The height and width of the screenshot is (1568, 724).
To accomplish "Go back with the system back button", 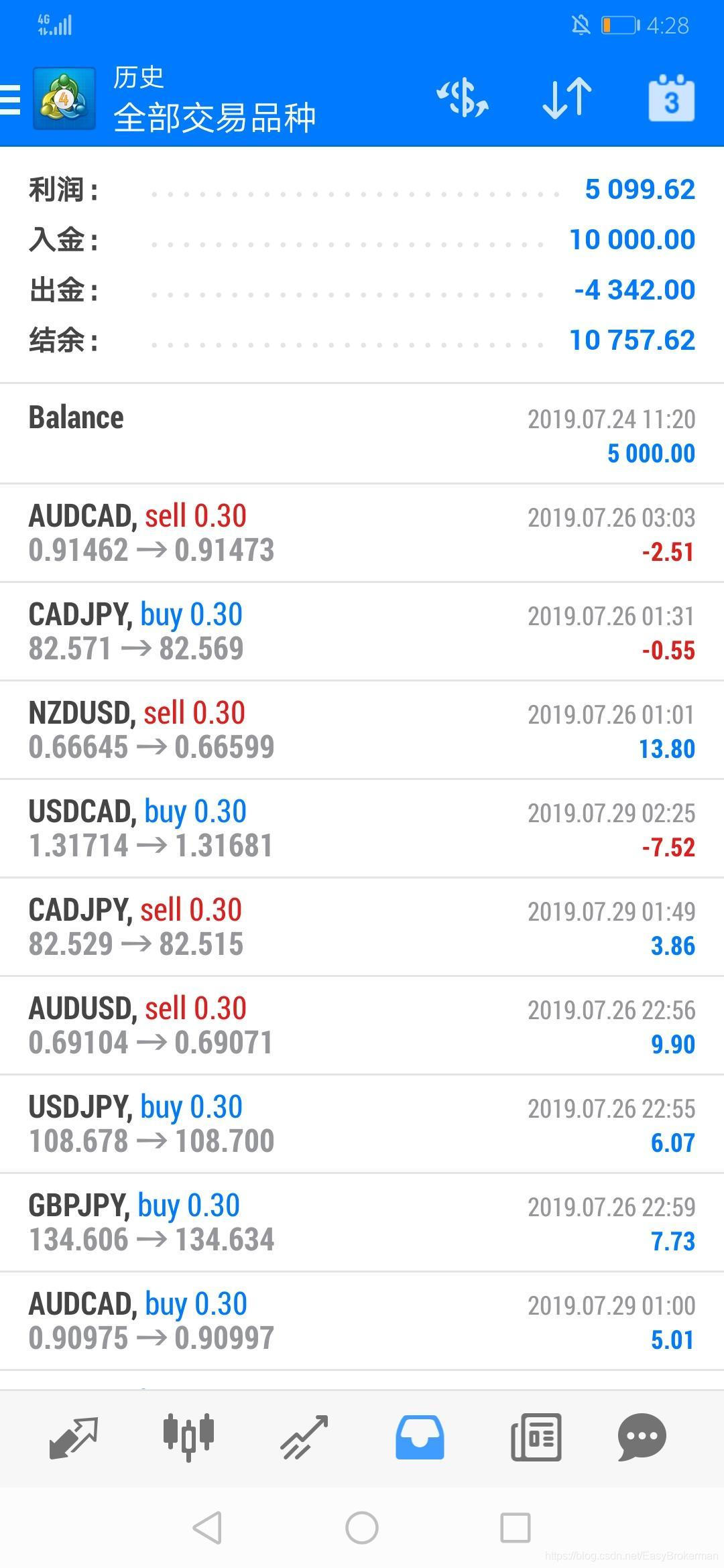I will (207, 1528).
